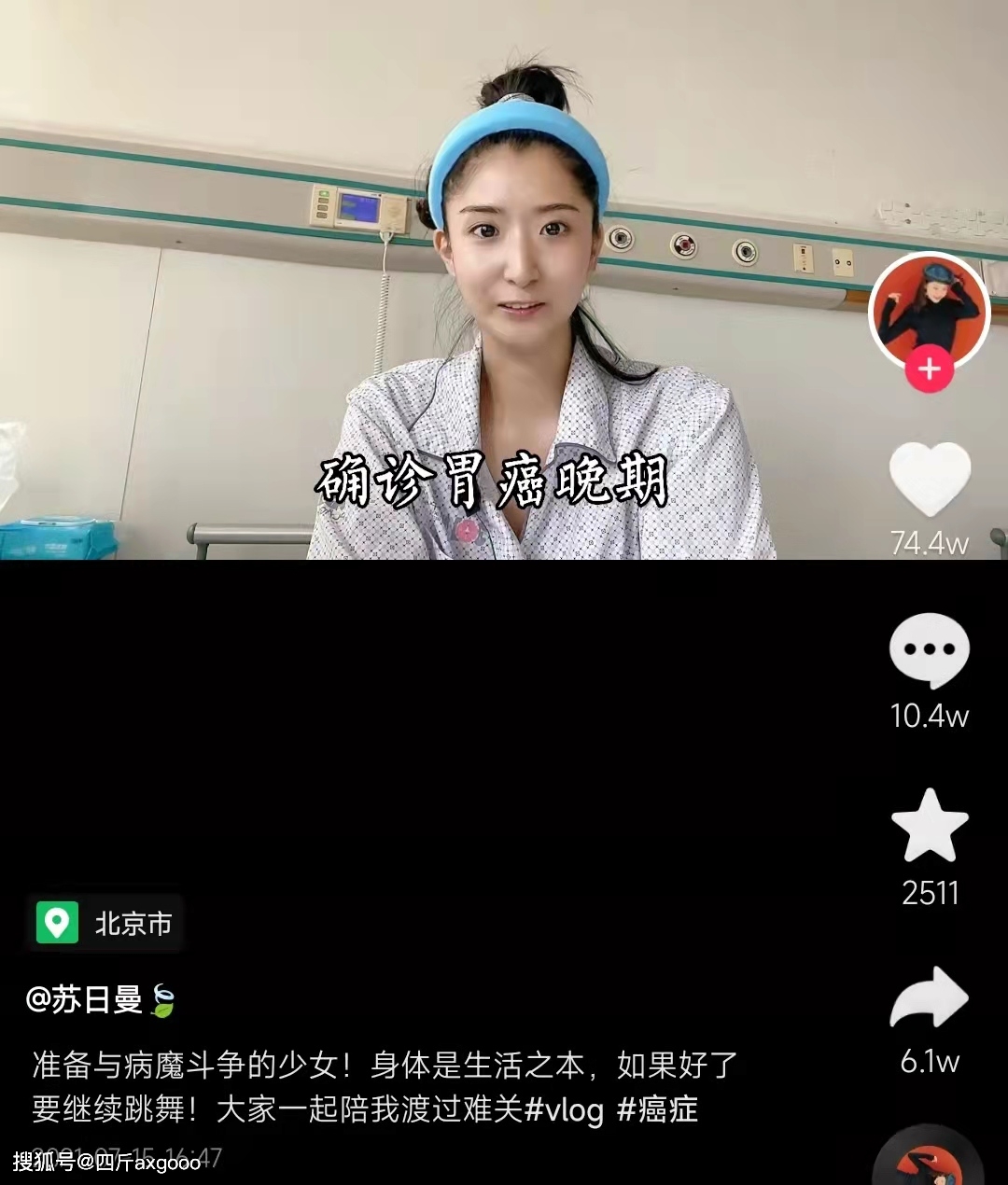Tap the comment count 10.4w
1008x1185 pixels.
(x=929, y=714)
